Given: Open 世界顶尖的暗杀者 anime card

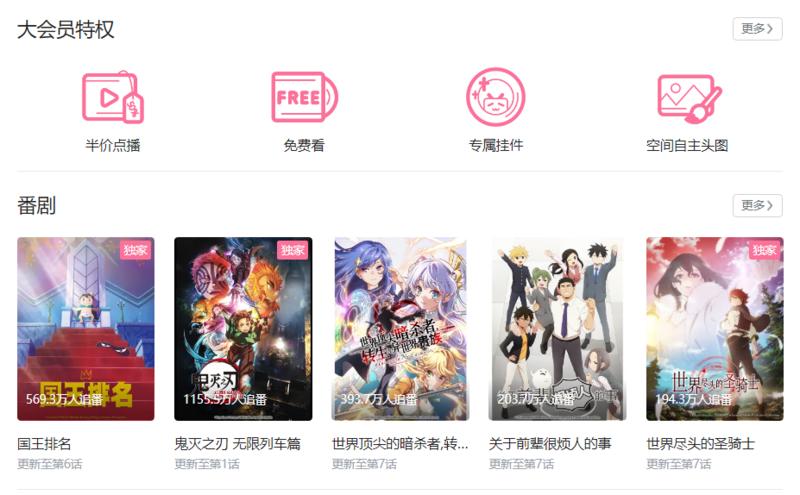Looking at the screenshot, I should coord(400,329).
